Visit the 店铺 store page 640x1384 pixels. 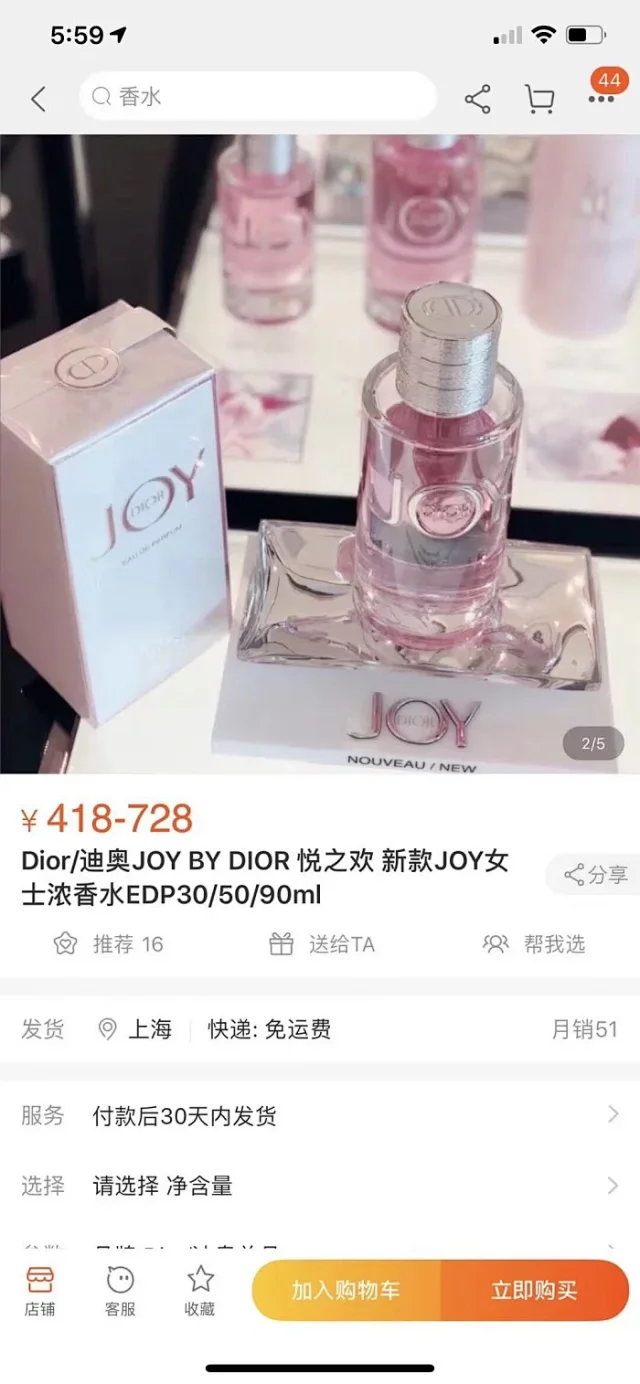40,1290
